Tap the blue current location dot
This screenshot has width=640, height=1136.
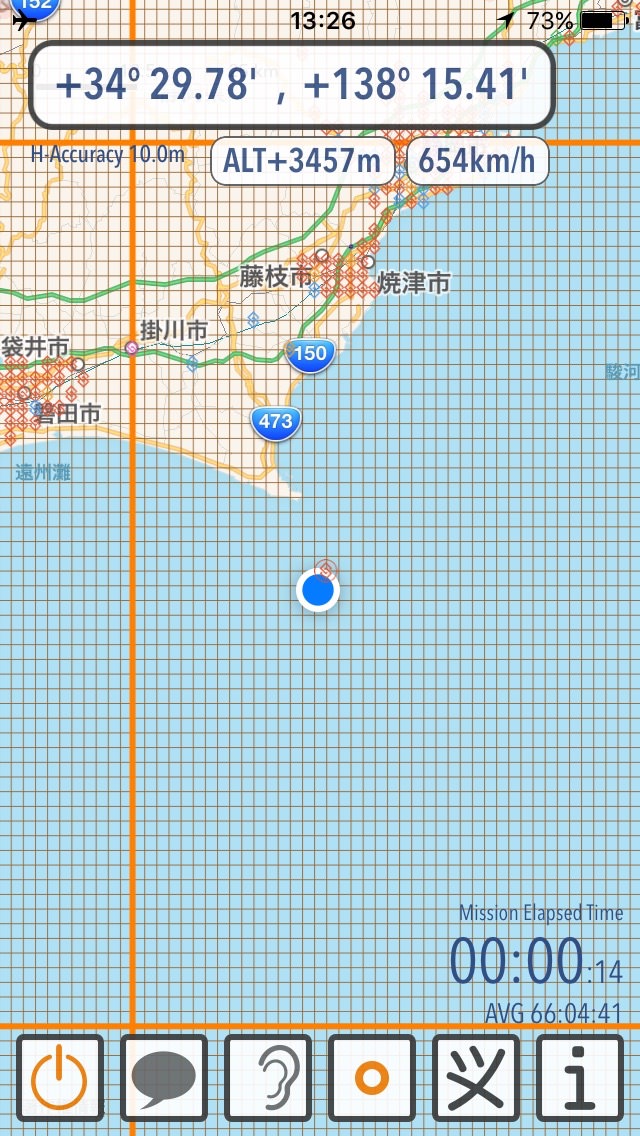pyautogui.click(x=318, y=590)
